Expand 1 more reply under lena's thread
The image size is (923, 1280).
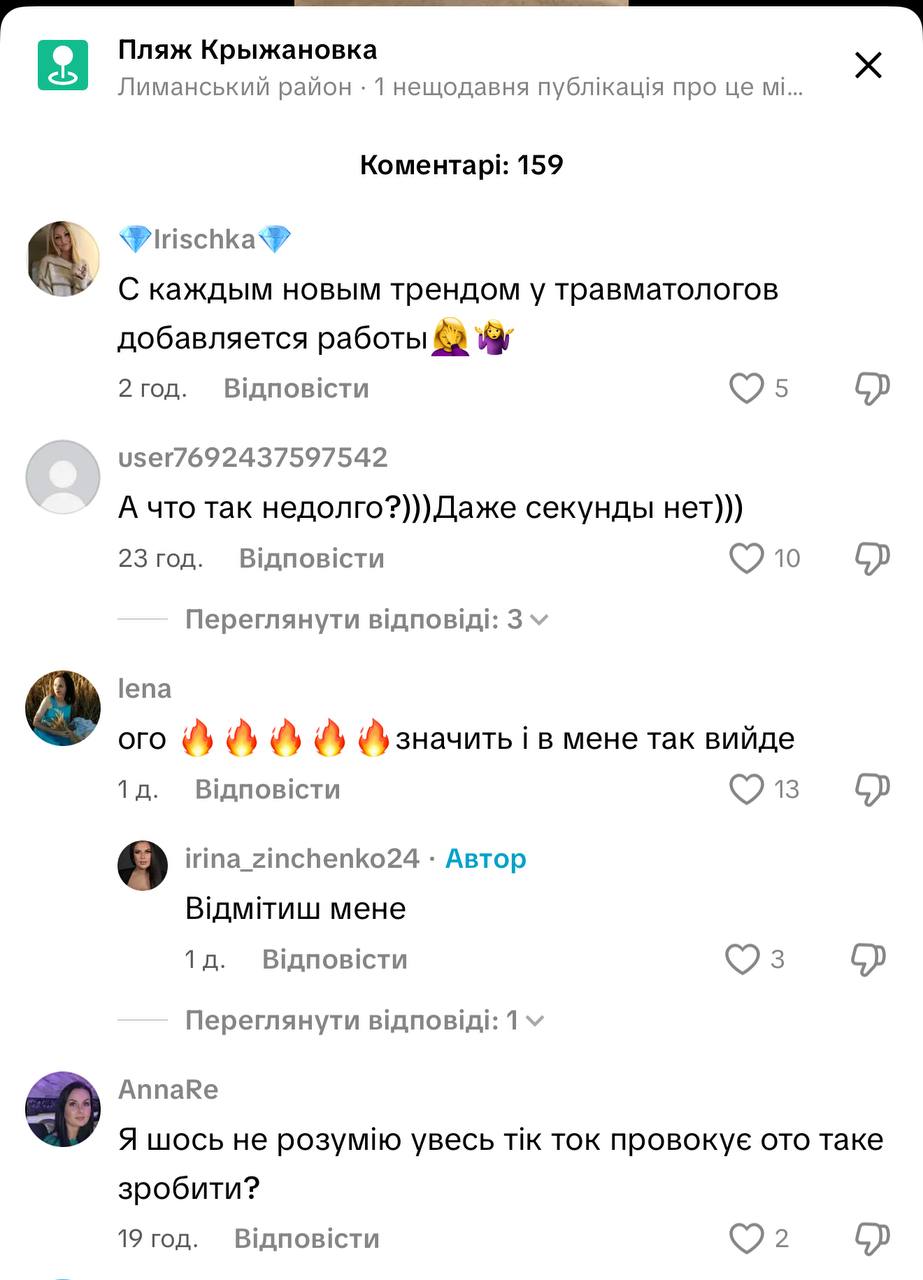coord(364,1020)
